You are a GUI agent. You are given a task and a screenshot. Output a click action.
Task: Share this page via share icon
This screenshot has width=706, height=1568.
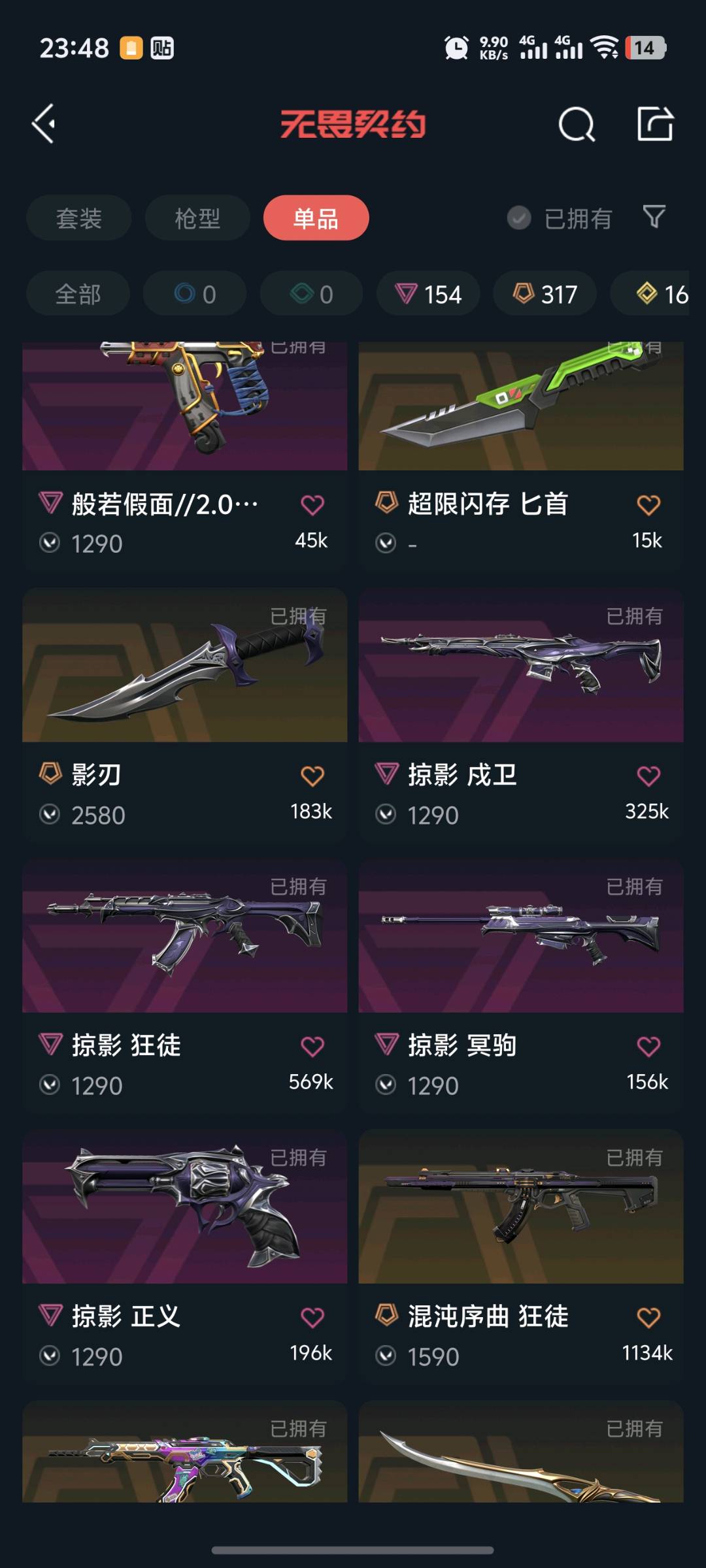pyautogui.click(x=655, y=123)
